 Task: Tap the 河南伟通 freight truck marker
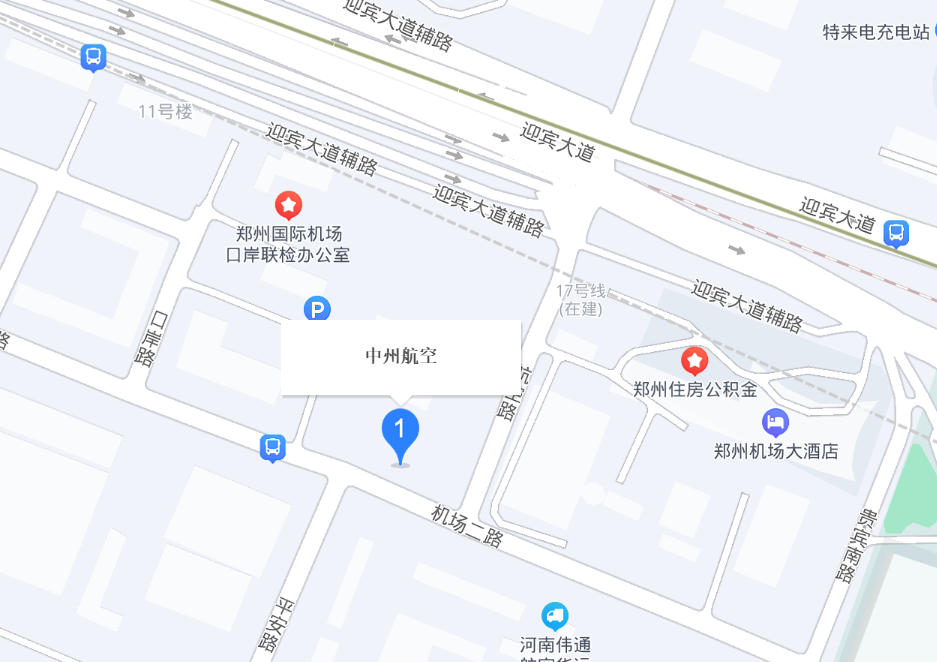pyautogui.click(x=555, y=615)
